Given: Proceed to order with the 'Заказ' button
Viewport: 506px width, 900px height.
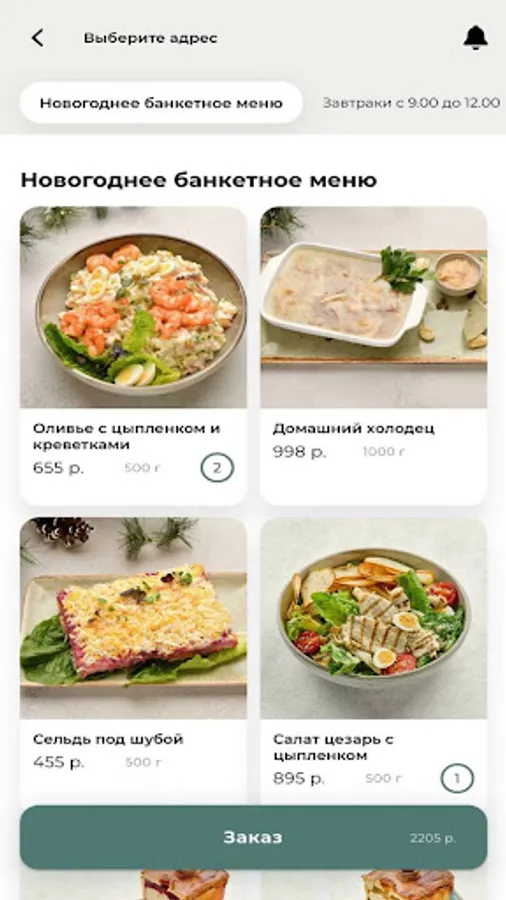Looking at the screenshot, I should tap(254, 837).
